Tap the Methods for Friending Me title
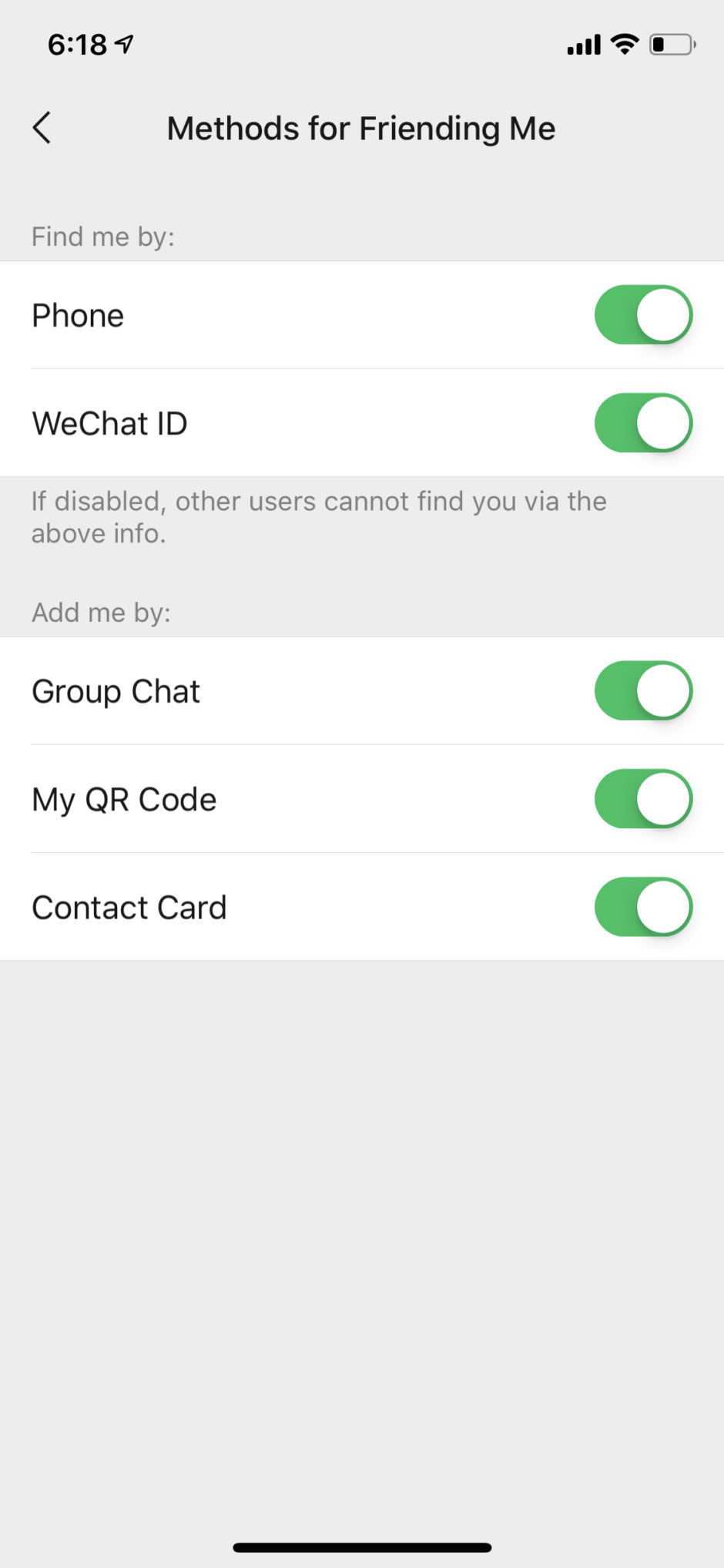The image size is (724, 1568). (x=360, y=128)
